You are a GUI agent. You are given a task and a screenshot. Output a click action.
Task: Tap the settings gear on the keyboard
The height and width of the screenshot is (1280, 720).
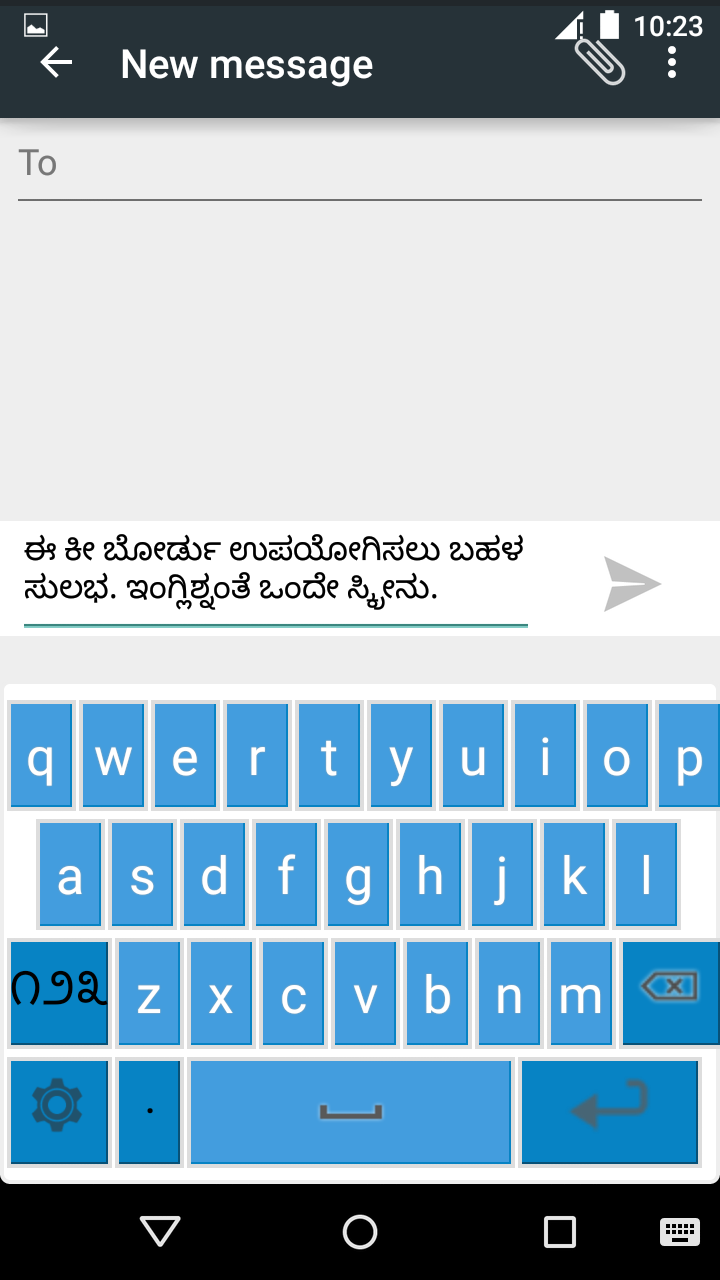(x=58, y=1110)
